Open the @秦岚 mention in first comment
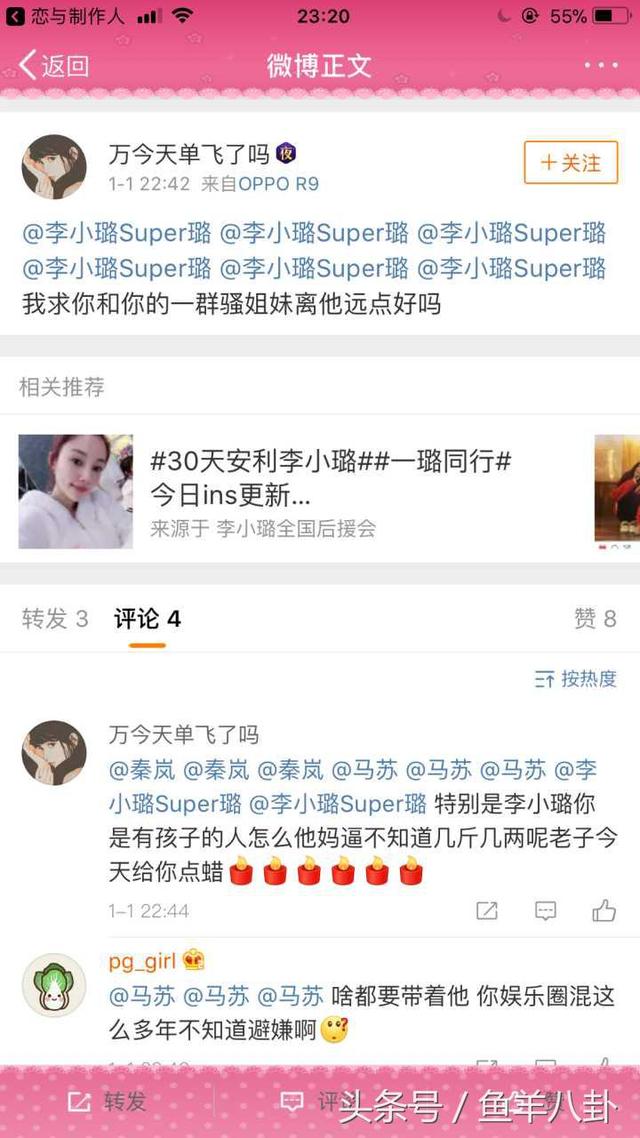 tap(145, 770)
